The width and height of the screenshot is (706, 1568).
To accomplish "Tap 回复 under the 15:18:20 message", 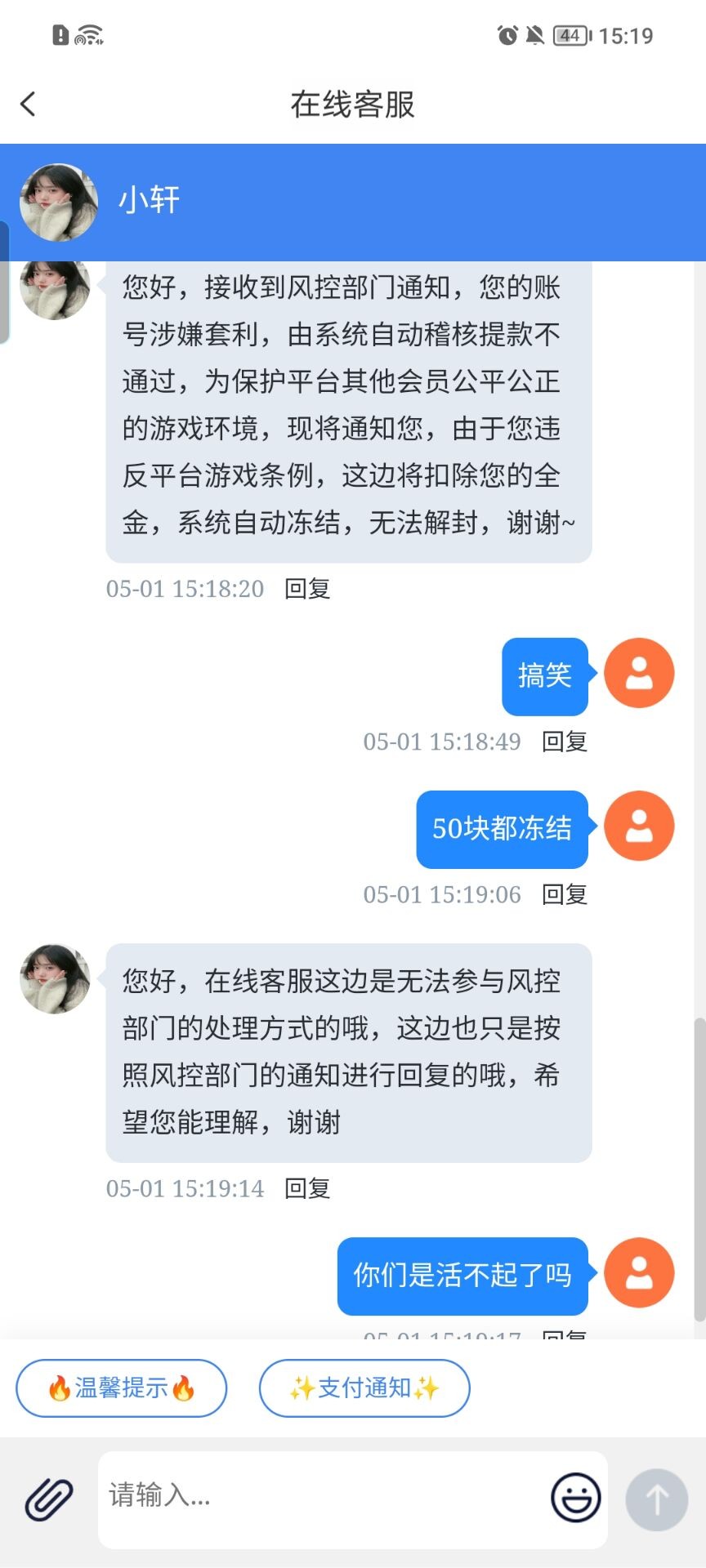I will (306, 588).
